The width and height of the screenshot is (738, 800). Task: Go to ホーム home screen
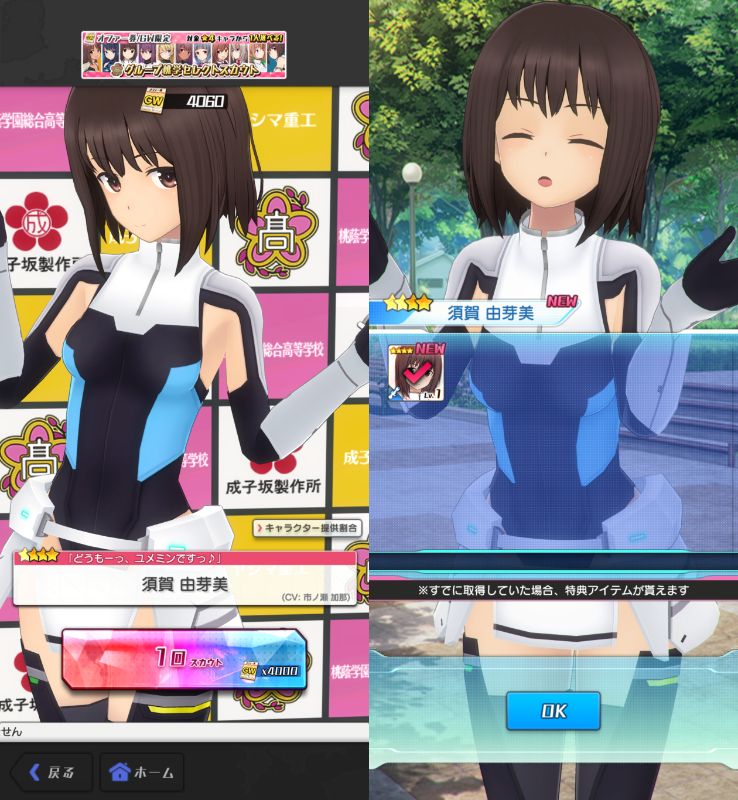(x=140, y=772)
